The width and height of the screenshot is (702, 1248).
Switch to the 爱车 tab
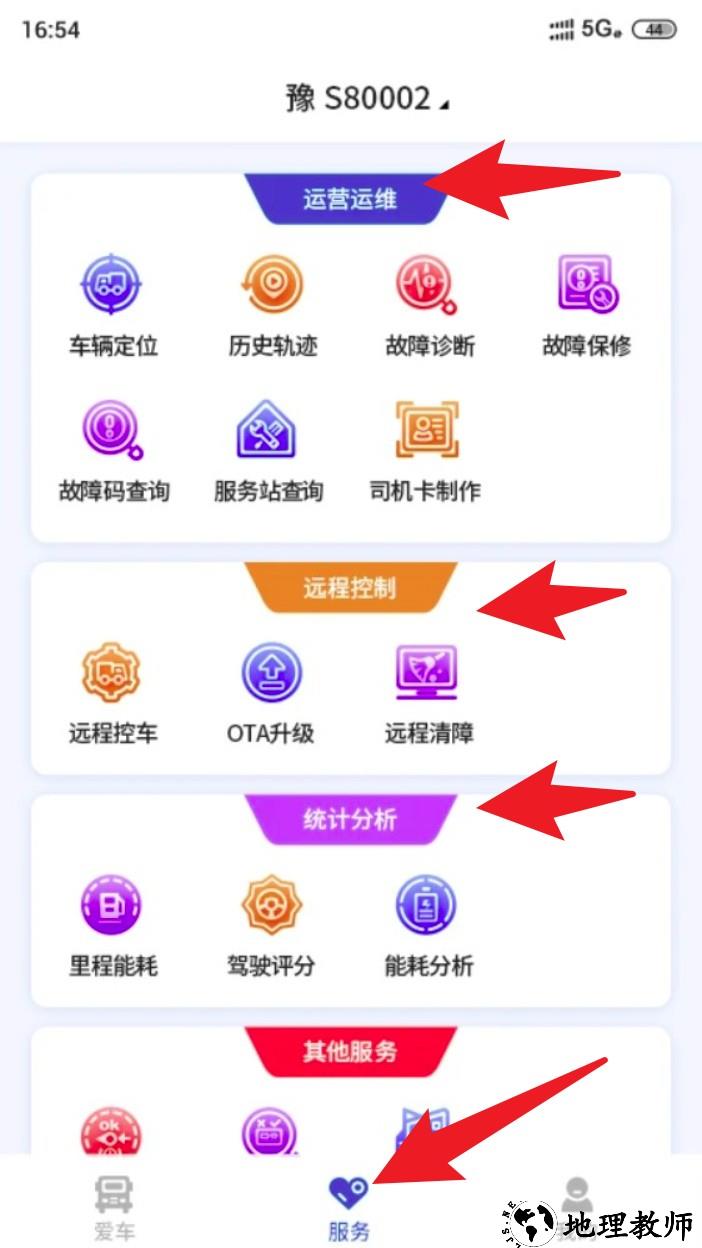tap(113, 1208)
